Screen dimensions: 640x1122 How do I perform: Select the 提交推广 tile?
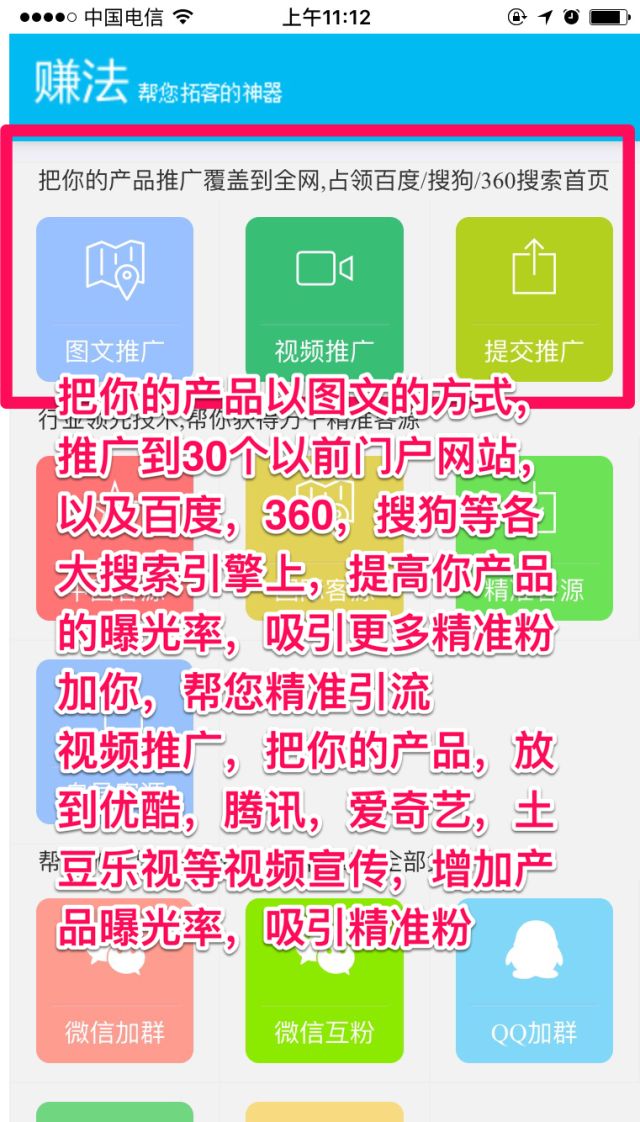(x=534, y=299)
